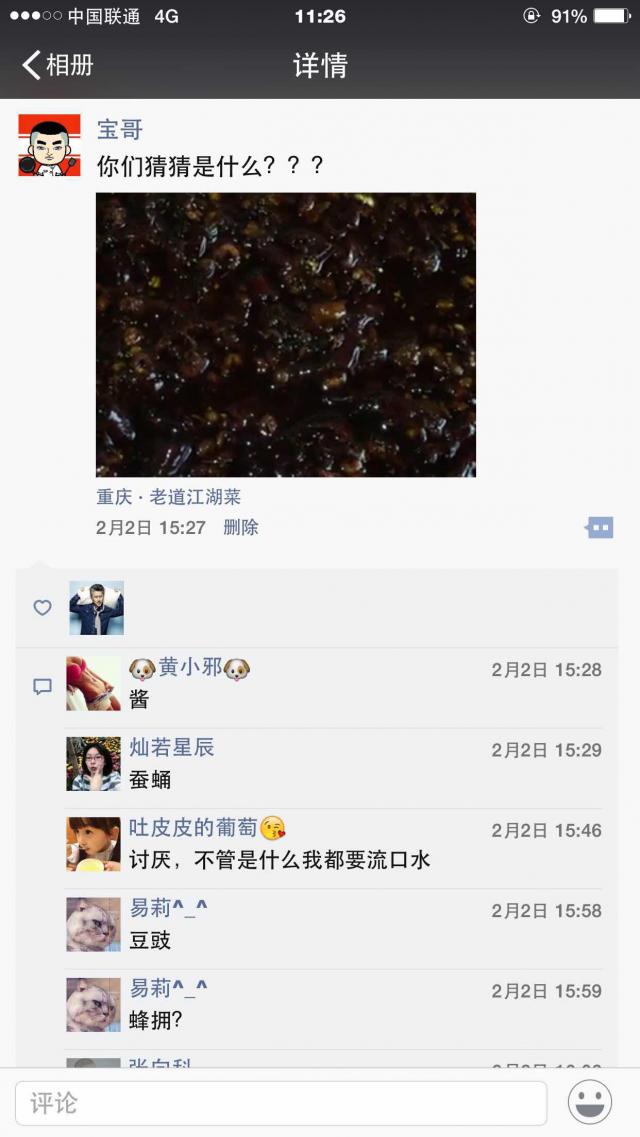This screenshot has width=640, height=1137.
Task: Open 宝哥's profile avatar
Action: 49,146
